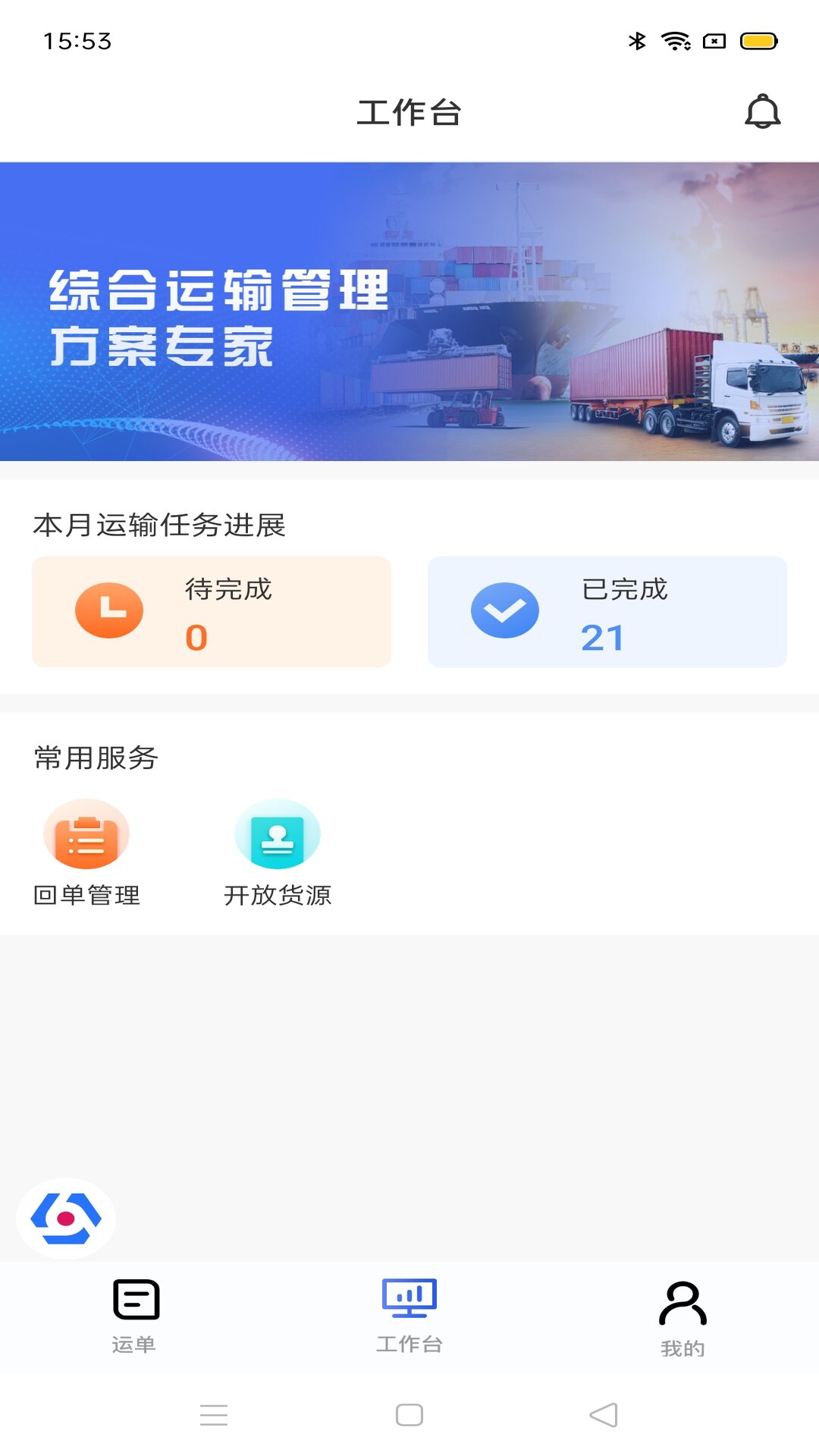Tap the orange clock pending tasks icon

click(109, 610)
